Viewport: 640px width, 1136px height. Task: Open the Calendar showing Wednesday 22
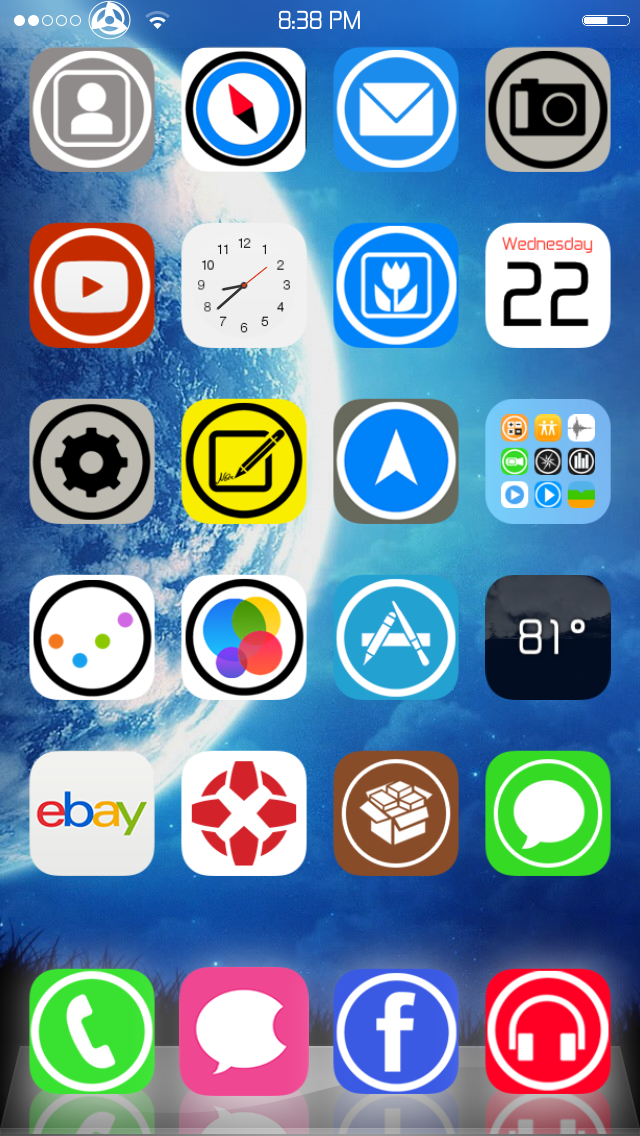pyautogui.click(x=548, y=285)
